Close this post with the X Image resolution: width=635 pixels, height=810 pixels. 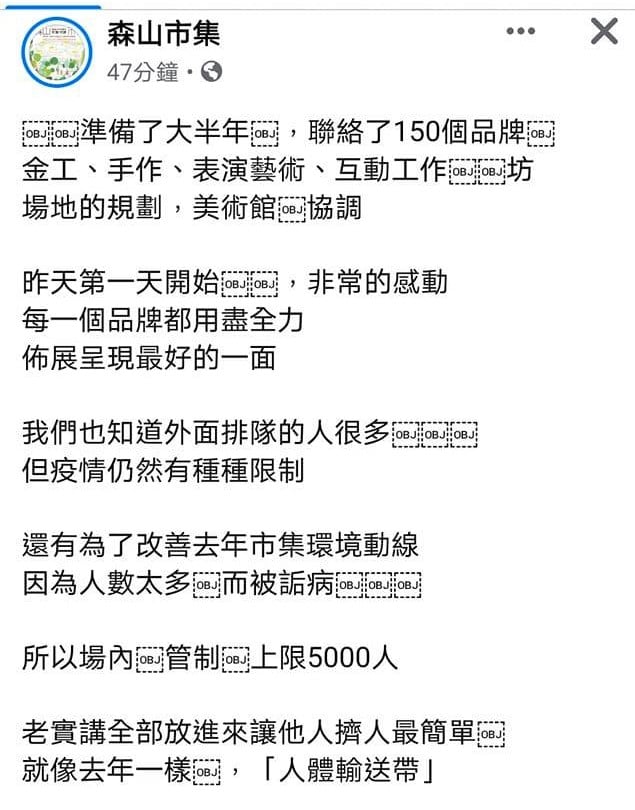604,31
